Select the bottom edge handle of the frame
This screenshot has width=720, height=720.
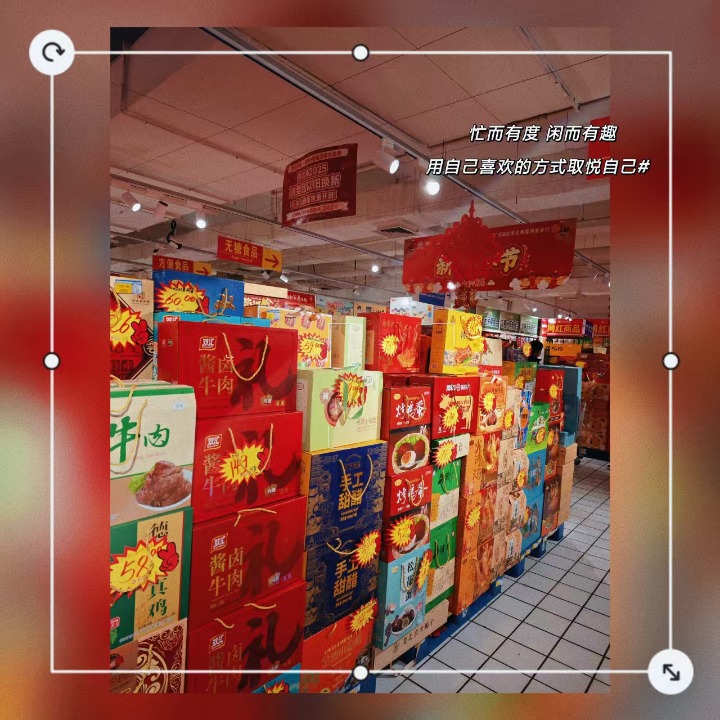360,672
